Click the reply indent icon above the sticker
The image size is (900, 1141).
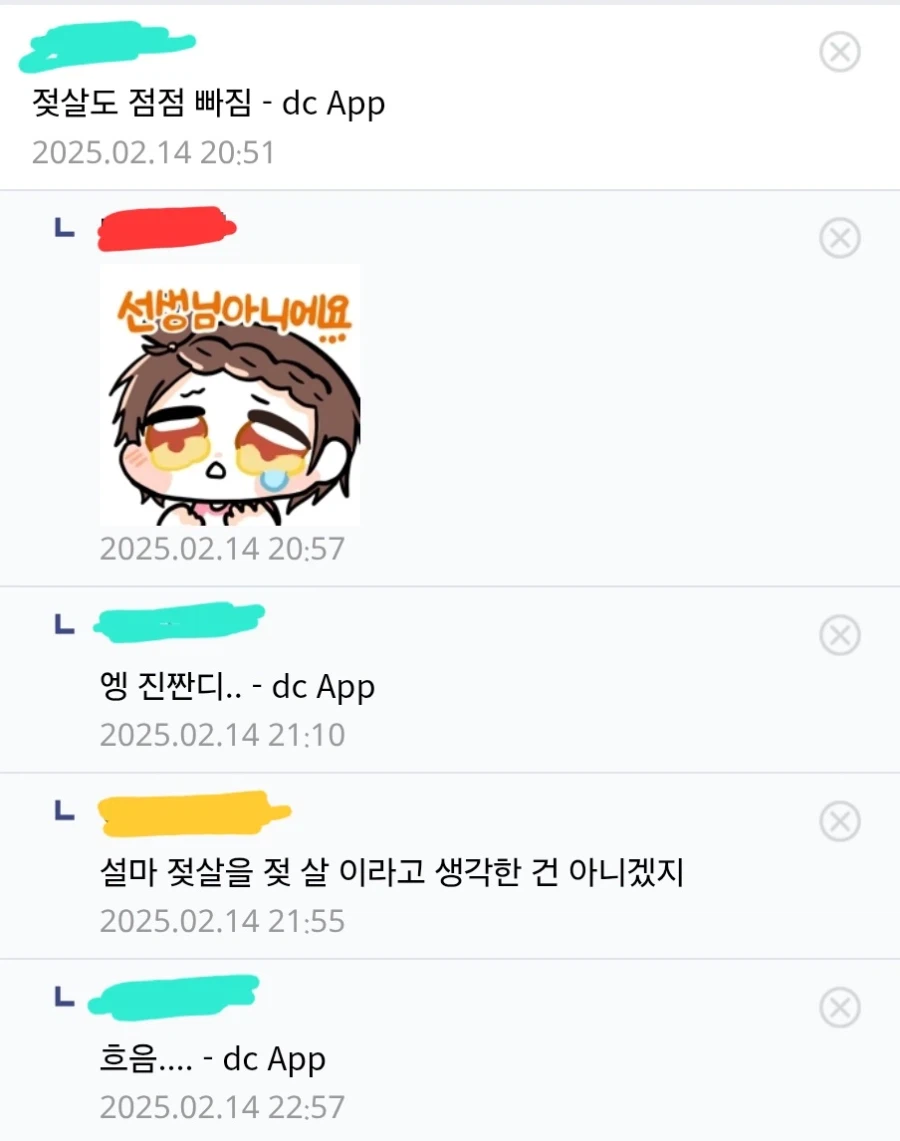[62, 228]
